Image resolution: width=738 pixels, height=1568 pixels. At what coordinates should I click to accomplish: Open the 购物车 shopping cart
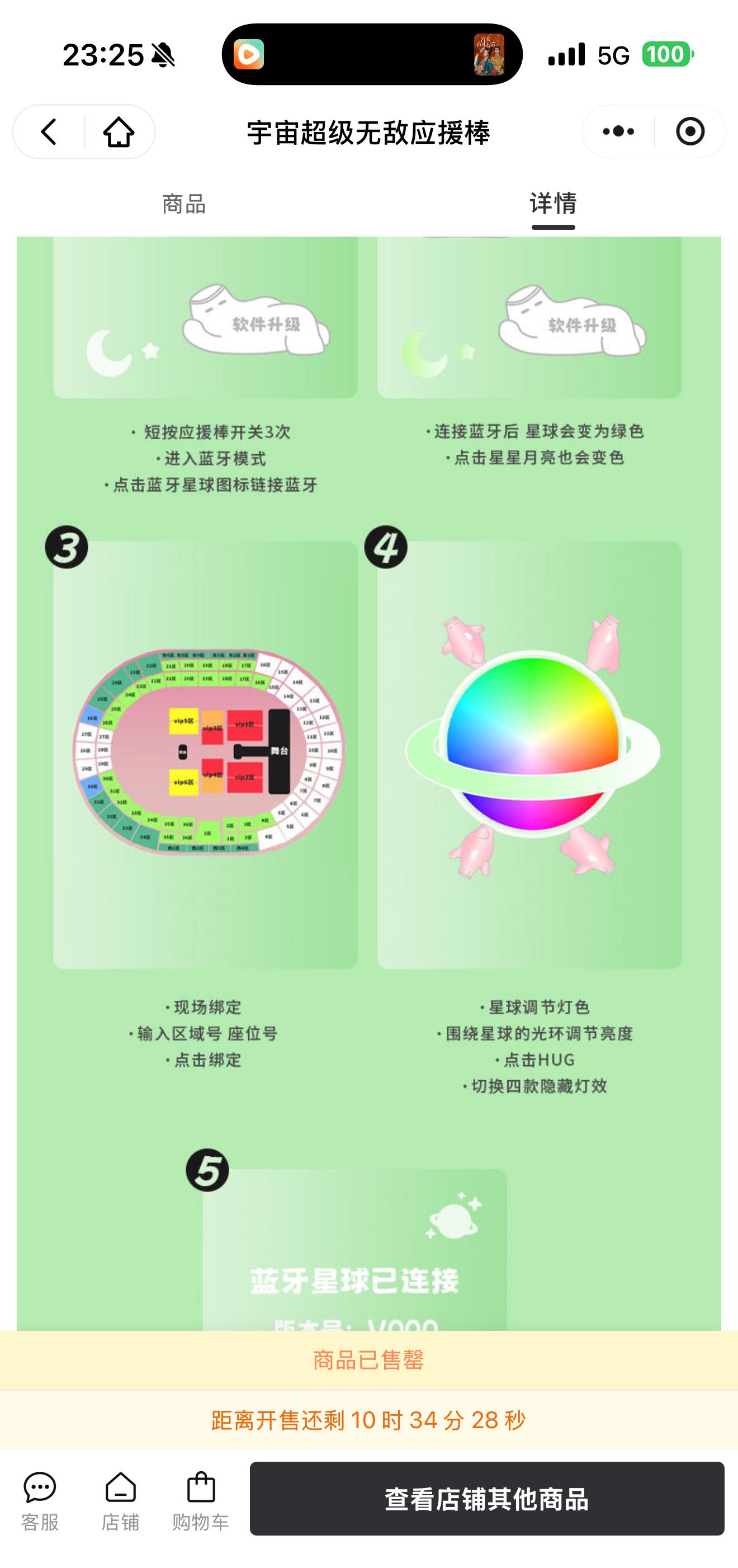201,1501
